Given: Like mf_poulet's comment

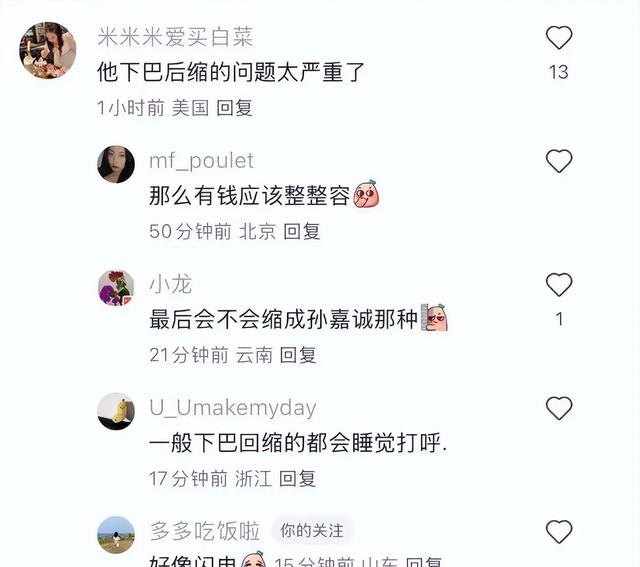Looking at the screenshot, I should click(559, 161).
